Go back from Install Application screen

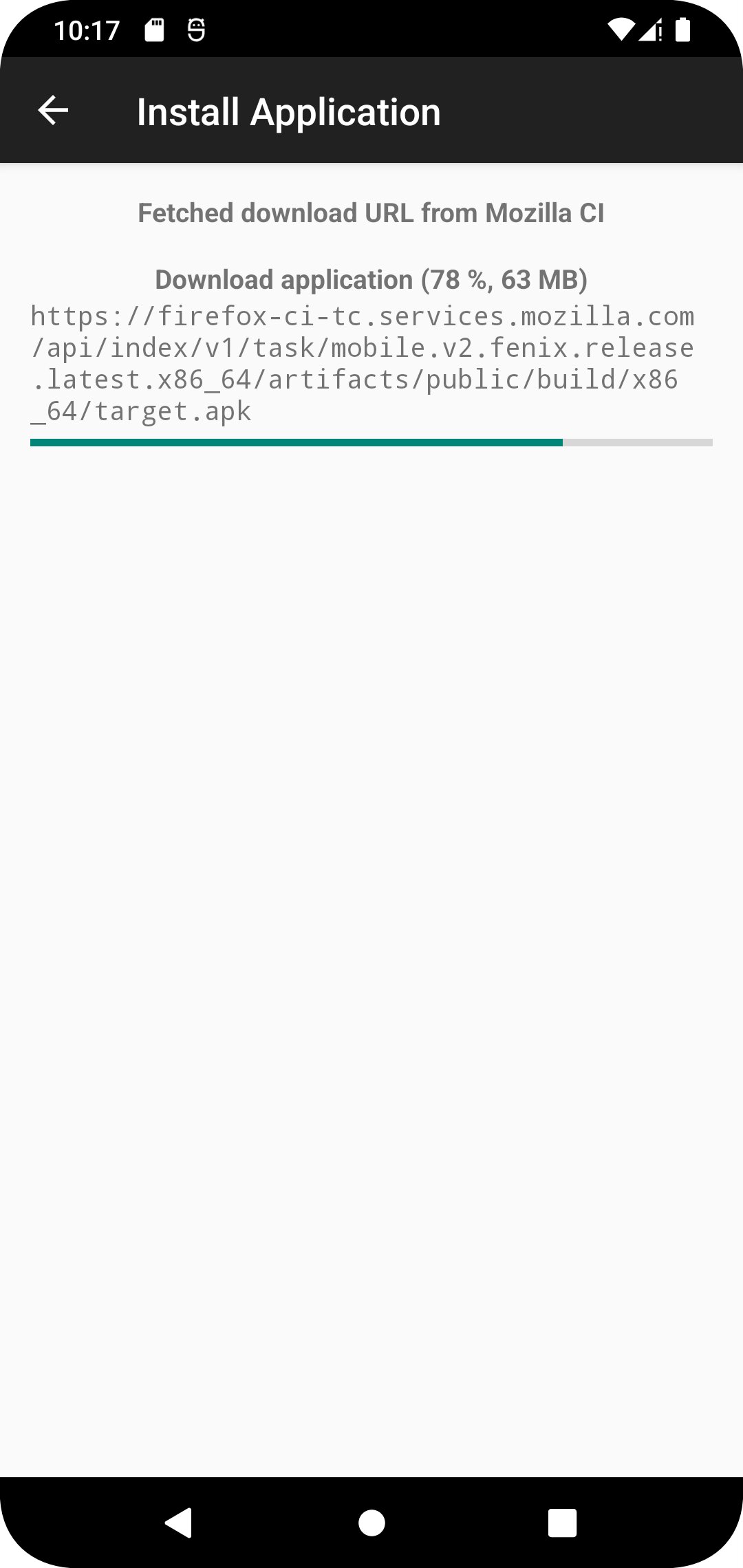pyautogui.click(x=53, y=111)
